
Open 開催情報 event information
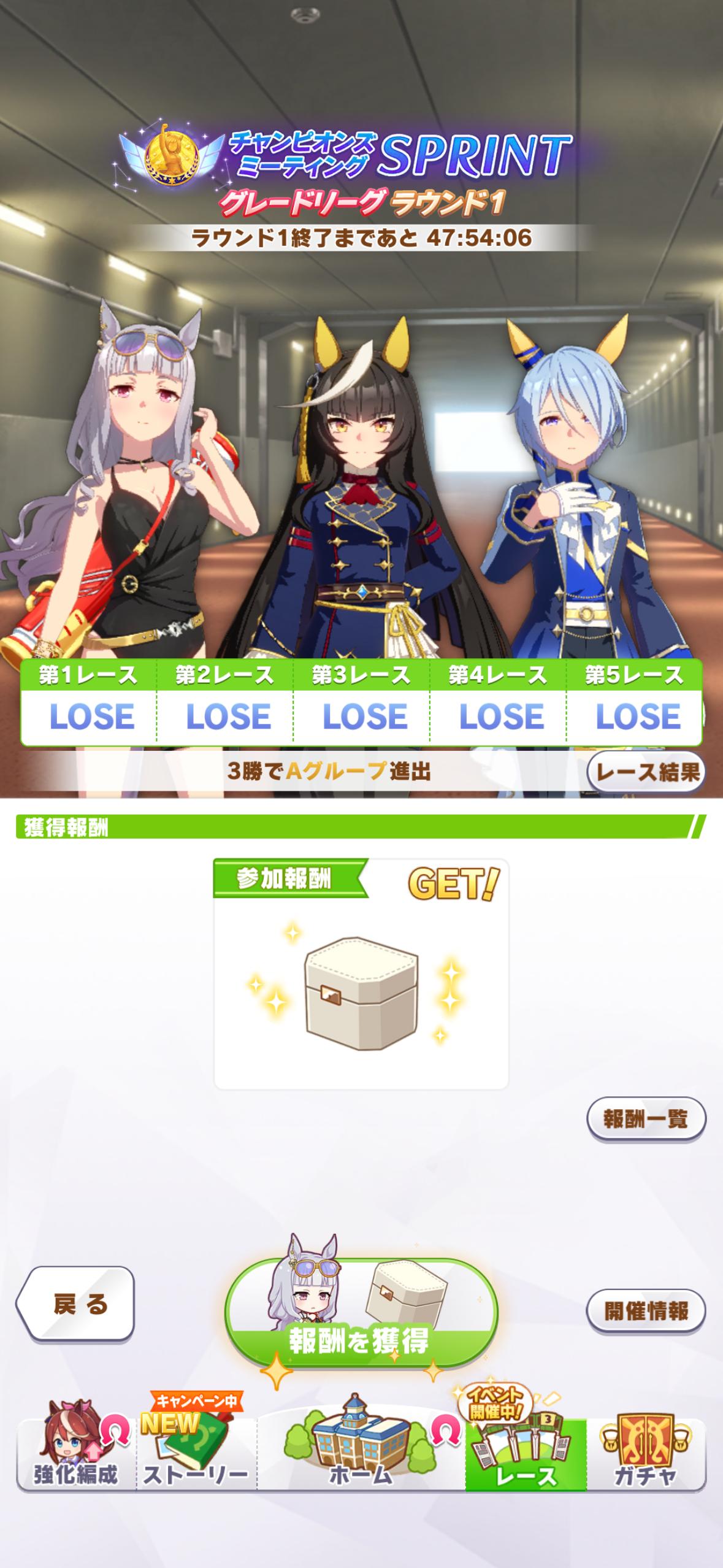pos(646,1311)
